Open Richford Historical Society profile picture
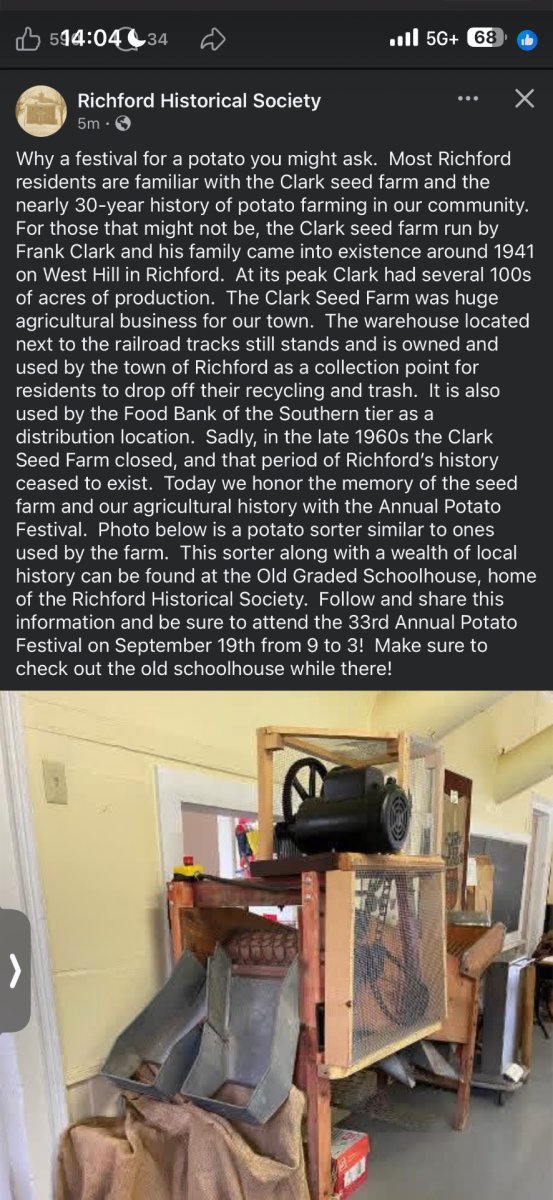The image size is (553, 1200). (41, 110)
